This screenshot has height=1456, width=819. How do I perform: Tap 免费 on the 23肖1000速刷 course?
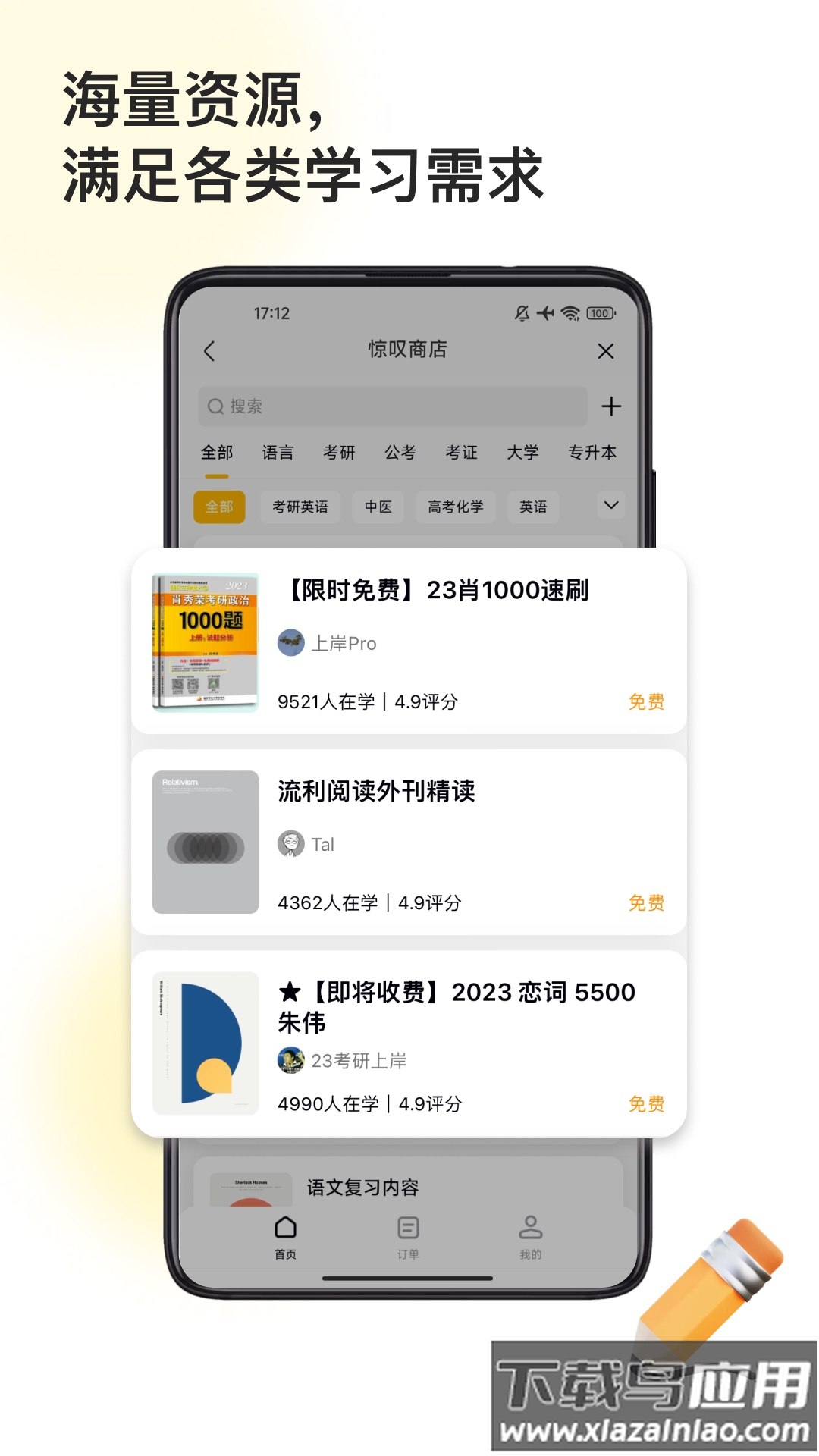646,701
